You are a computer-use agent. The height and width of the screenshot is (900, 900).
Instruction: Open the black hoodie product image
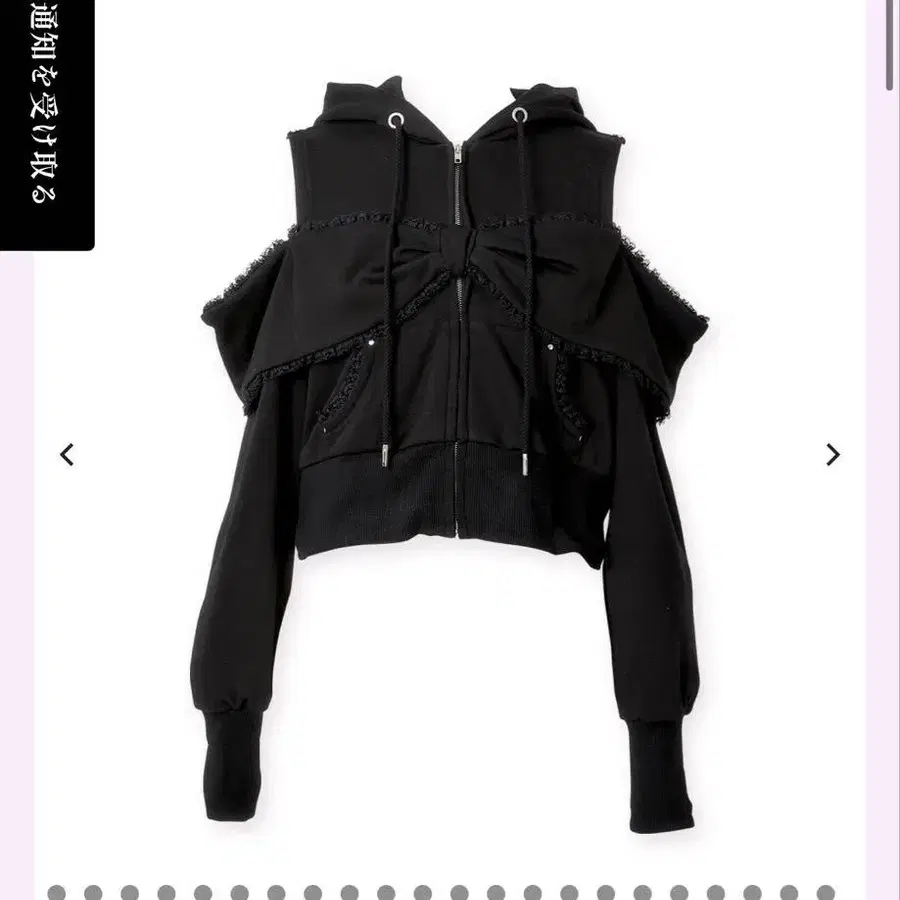coord(449,453)
